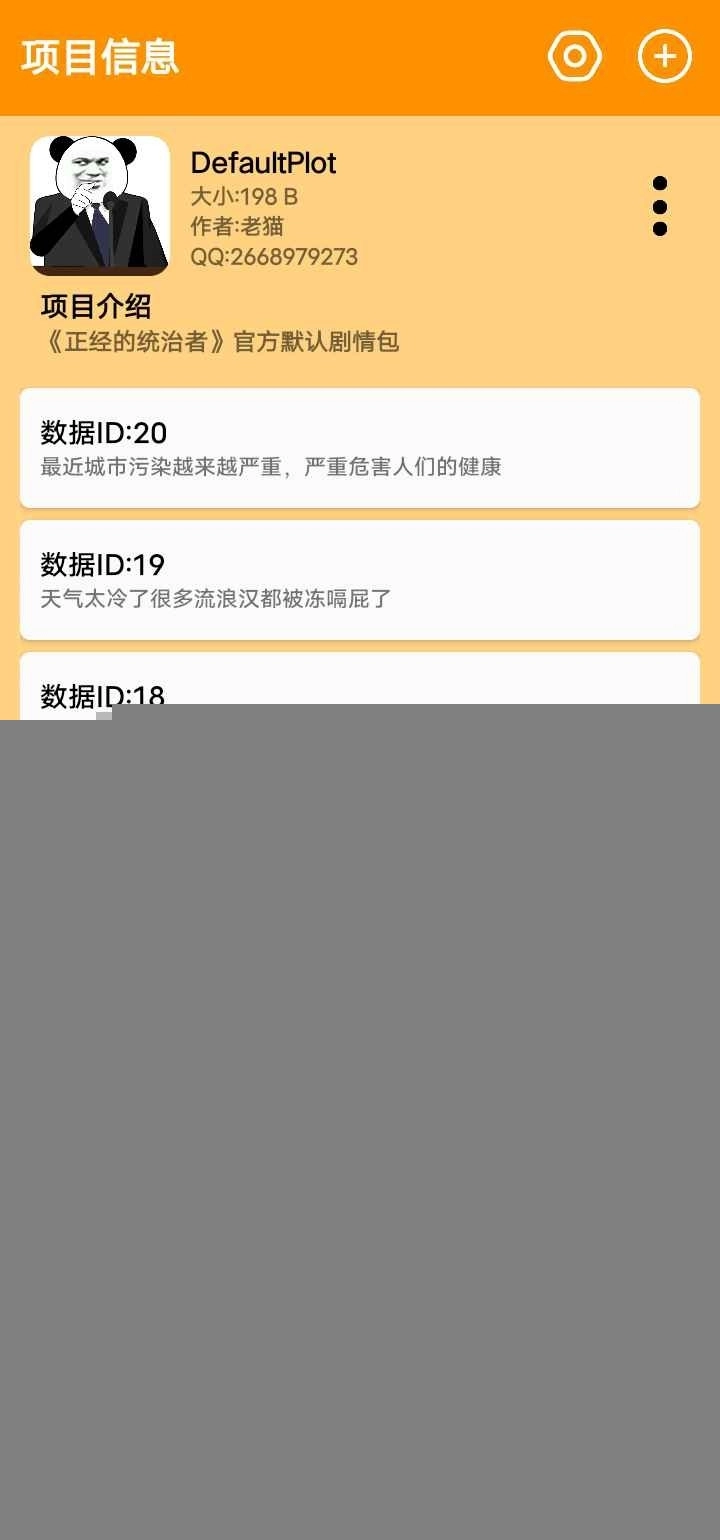Tap the gray overlay at screen bottom
Image resolution: width=720 pixels, height=1540 pixels.
coord(360,1100)
